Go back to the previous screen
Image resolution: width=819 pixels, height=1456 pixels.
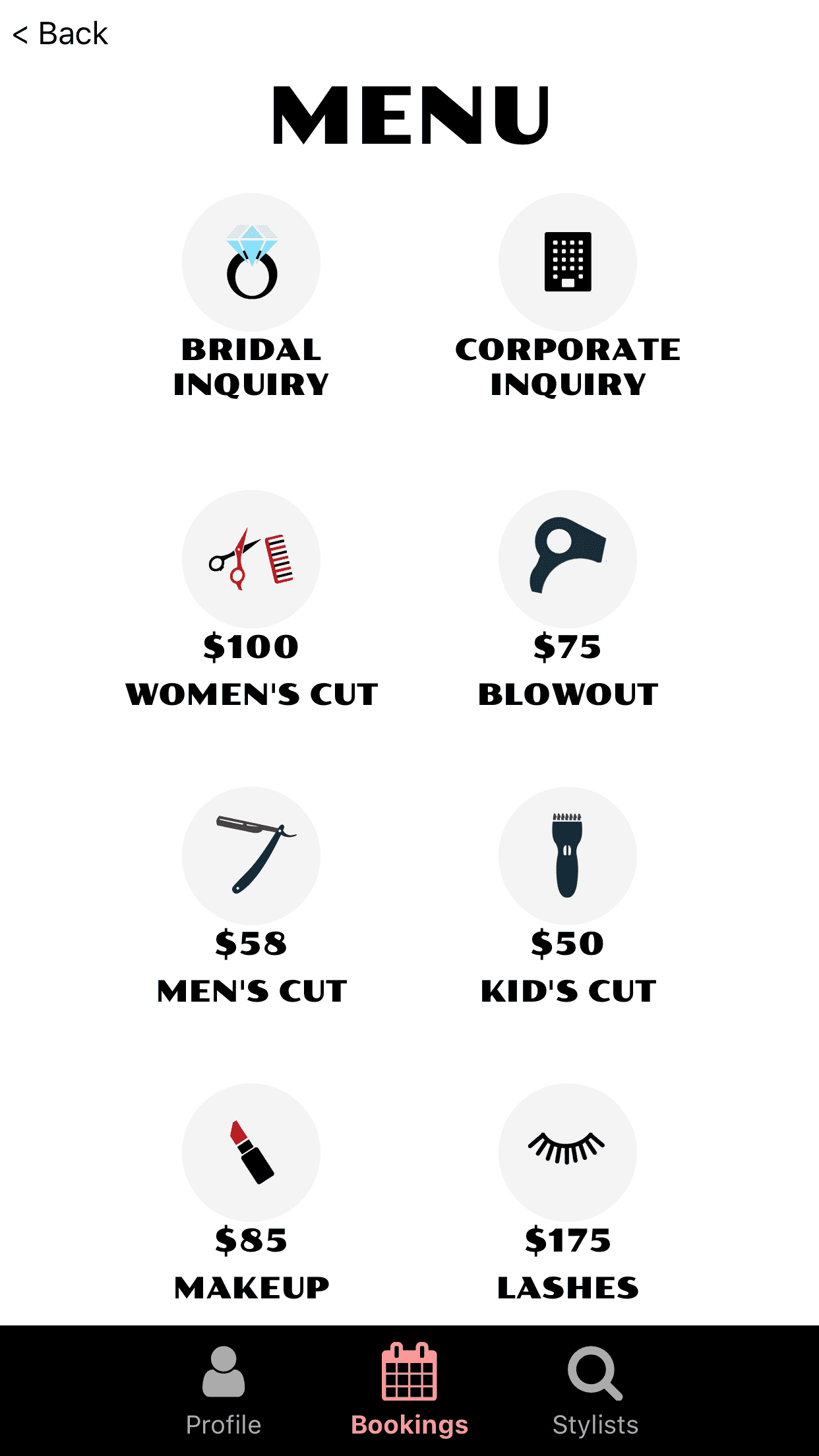tap(61, 34)
